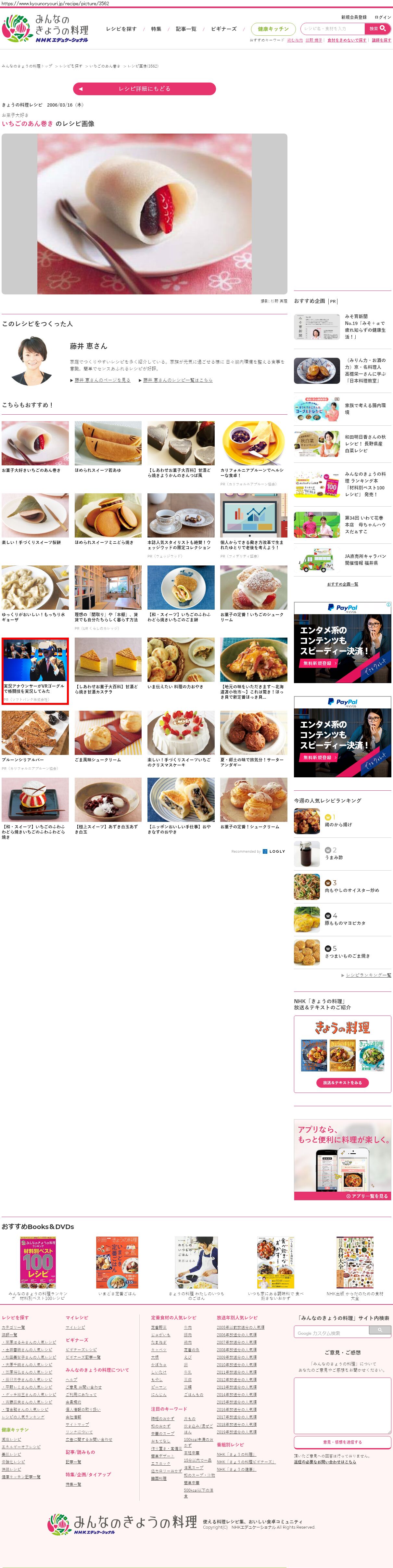Tap the pink 検索 search button
This screenshot has width=393, height=1568.
[x=378, y=29]
